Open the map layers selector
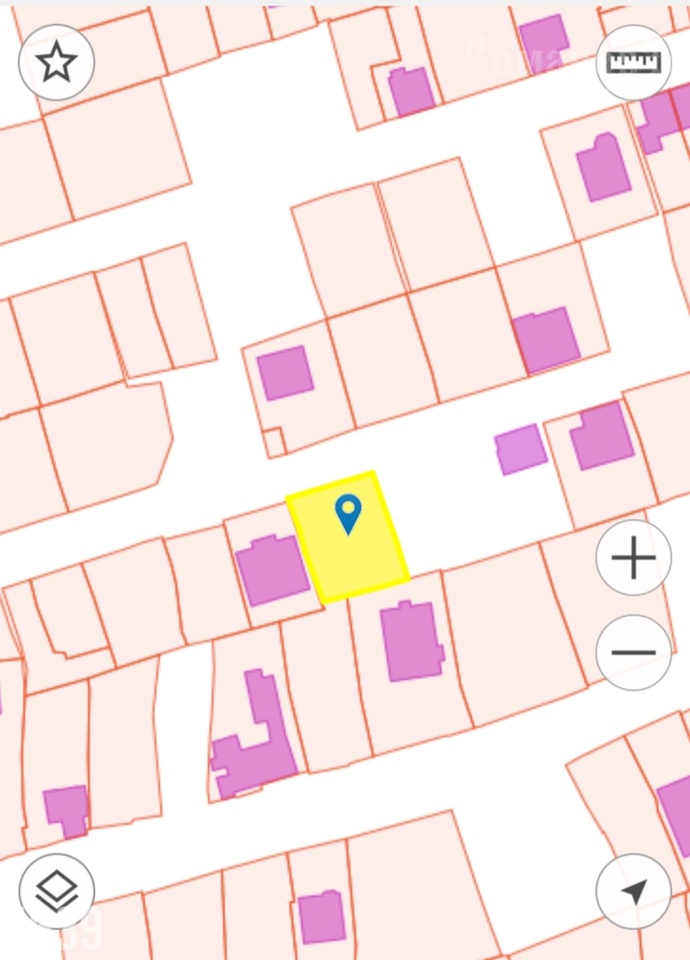The height and width of the screenshot is (960, 690). pos(56,890)
